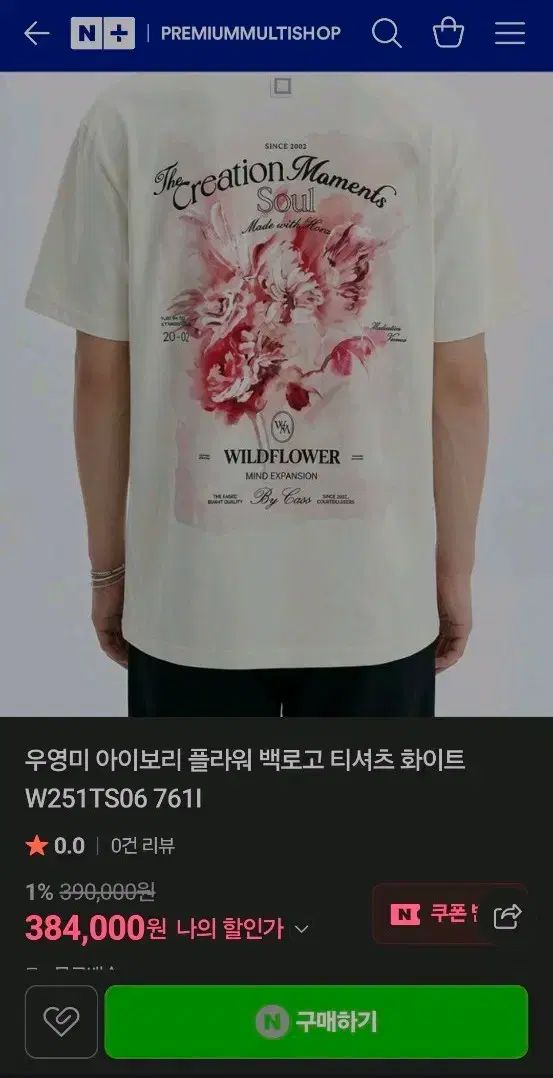This screenshot has height=1078, width=553.
Task: Open the N+ store home logo
Action: (102, 33)
